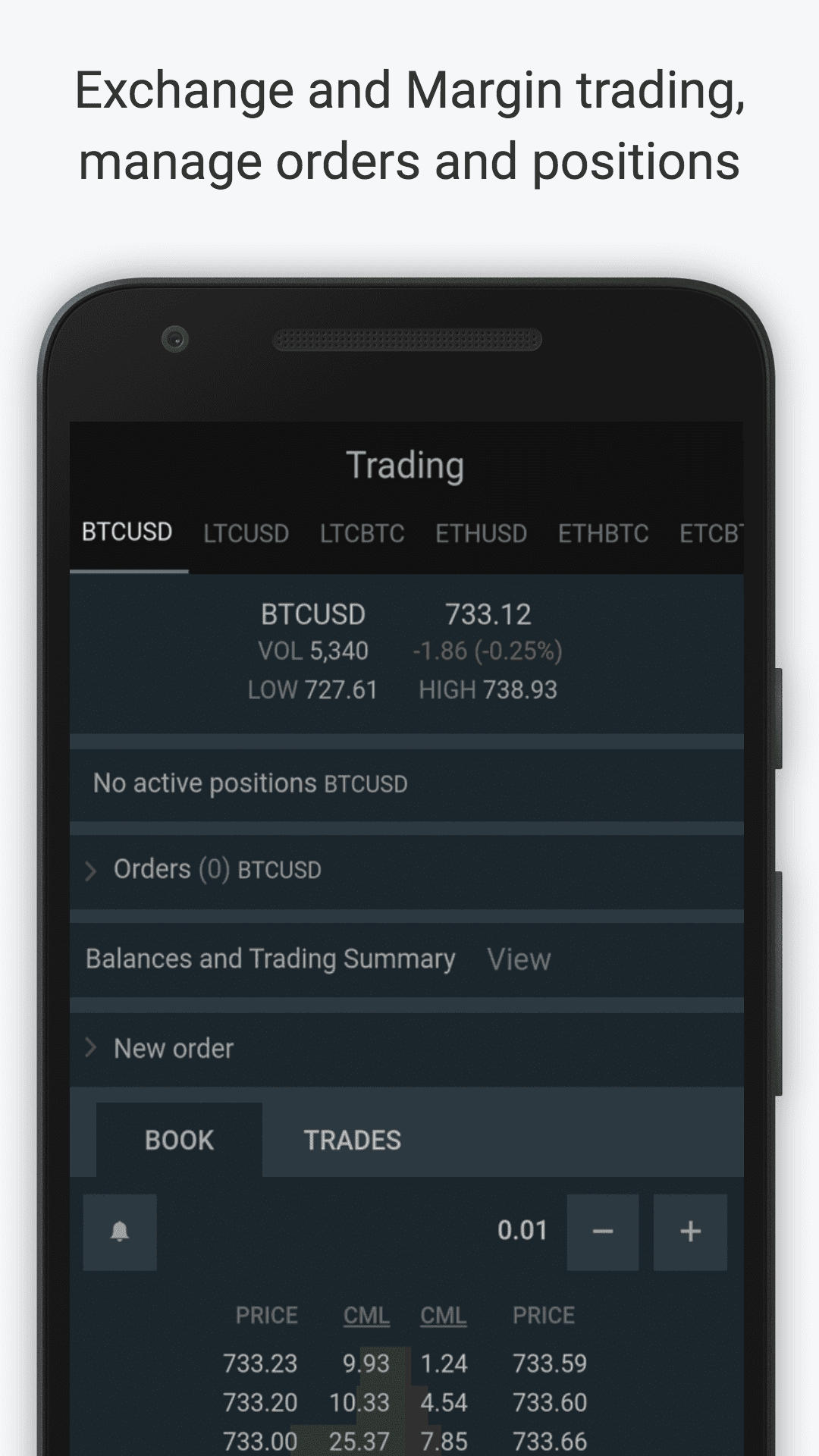The width and height of the screenshot is (819, 1456).
Task: Select the BTCUSD ticker summary showing 733.12
Action: tap(406, 651)
